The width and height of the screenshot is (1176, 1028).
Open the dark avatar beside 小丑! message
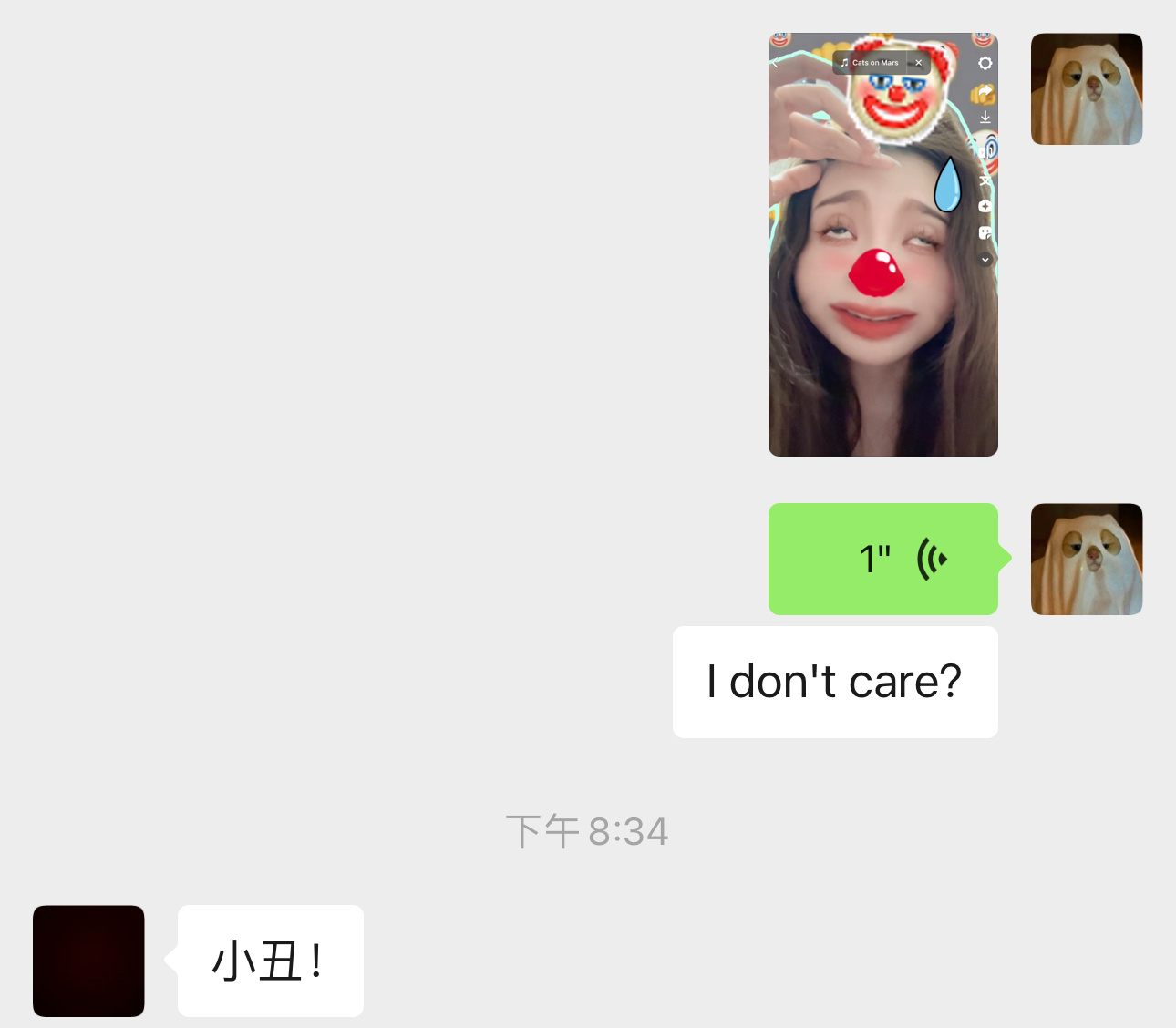coord(88,961)
